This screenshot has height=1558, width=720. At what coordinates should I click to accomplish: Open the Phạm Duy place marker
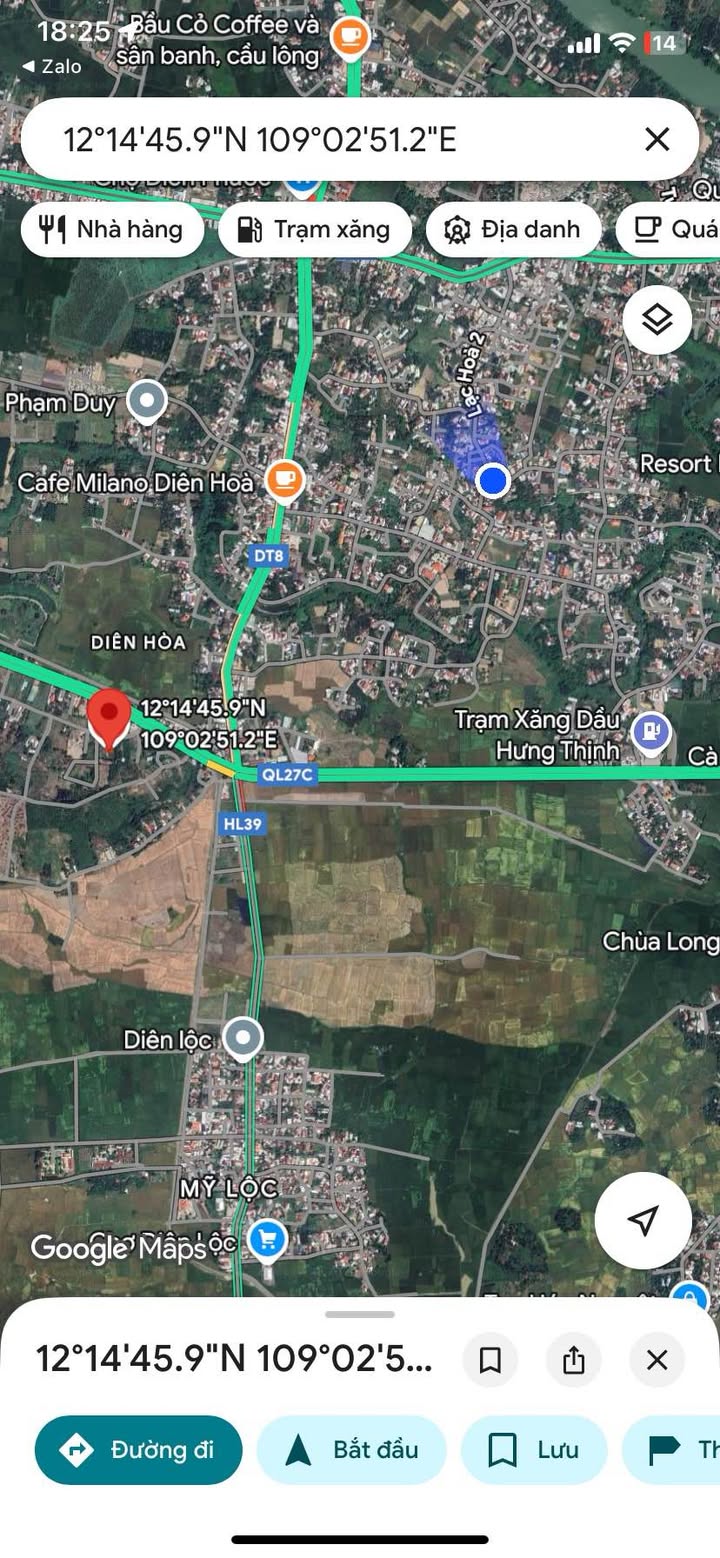(149, 402)
